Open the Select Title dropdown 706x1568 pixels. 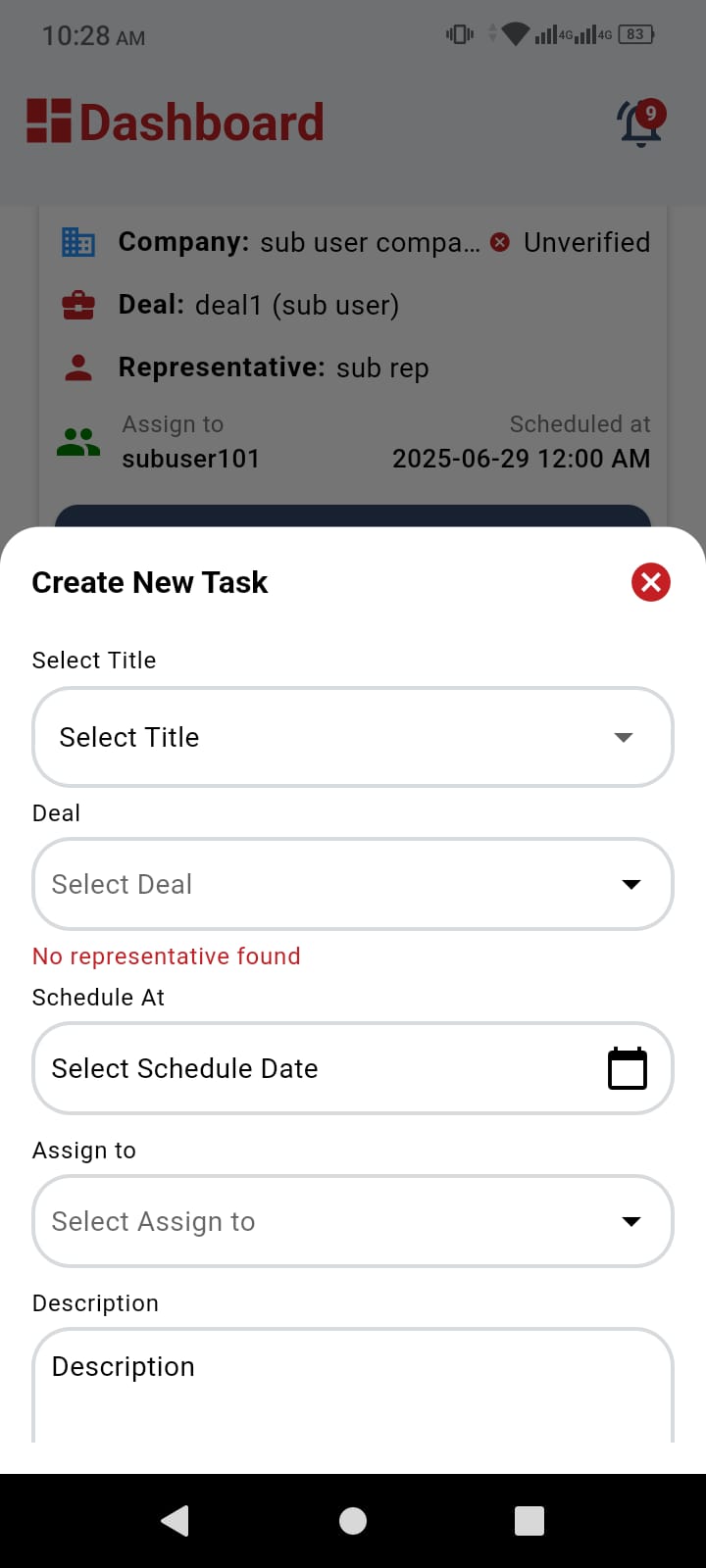(x=353, y=737)
